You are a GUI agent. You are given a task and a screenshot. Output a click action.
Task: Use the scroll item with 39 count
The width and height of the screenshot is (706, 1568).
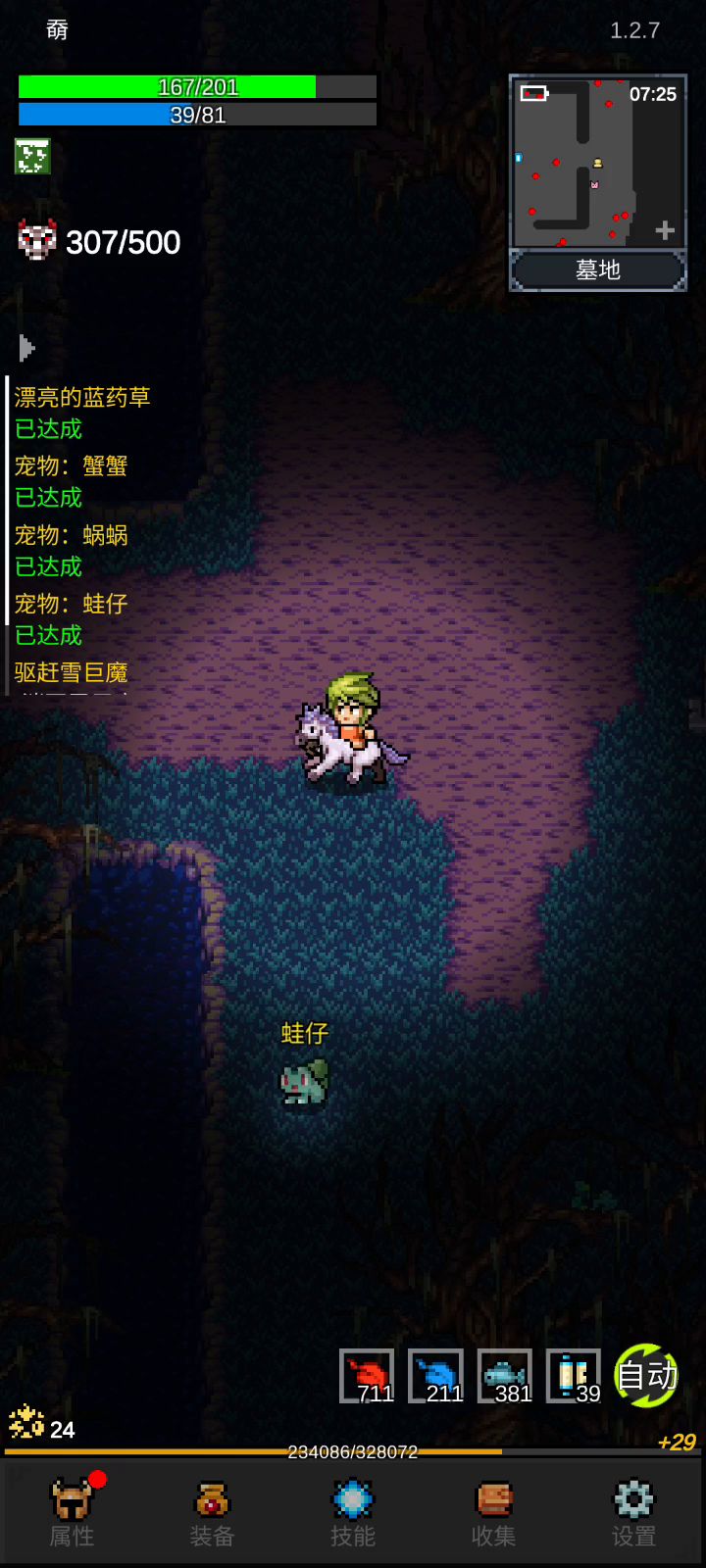(x=574, y=1376)
